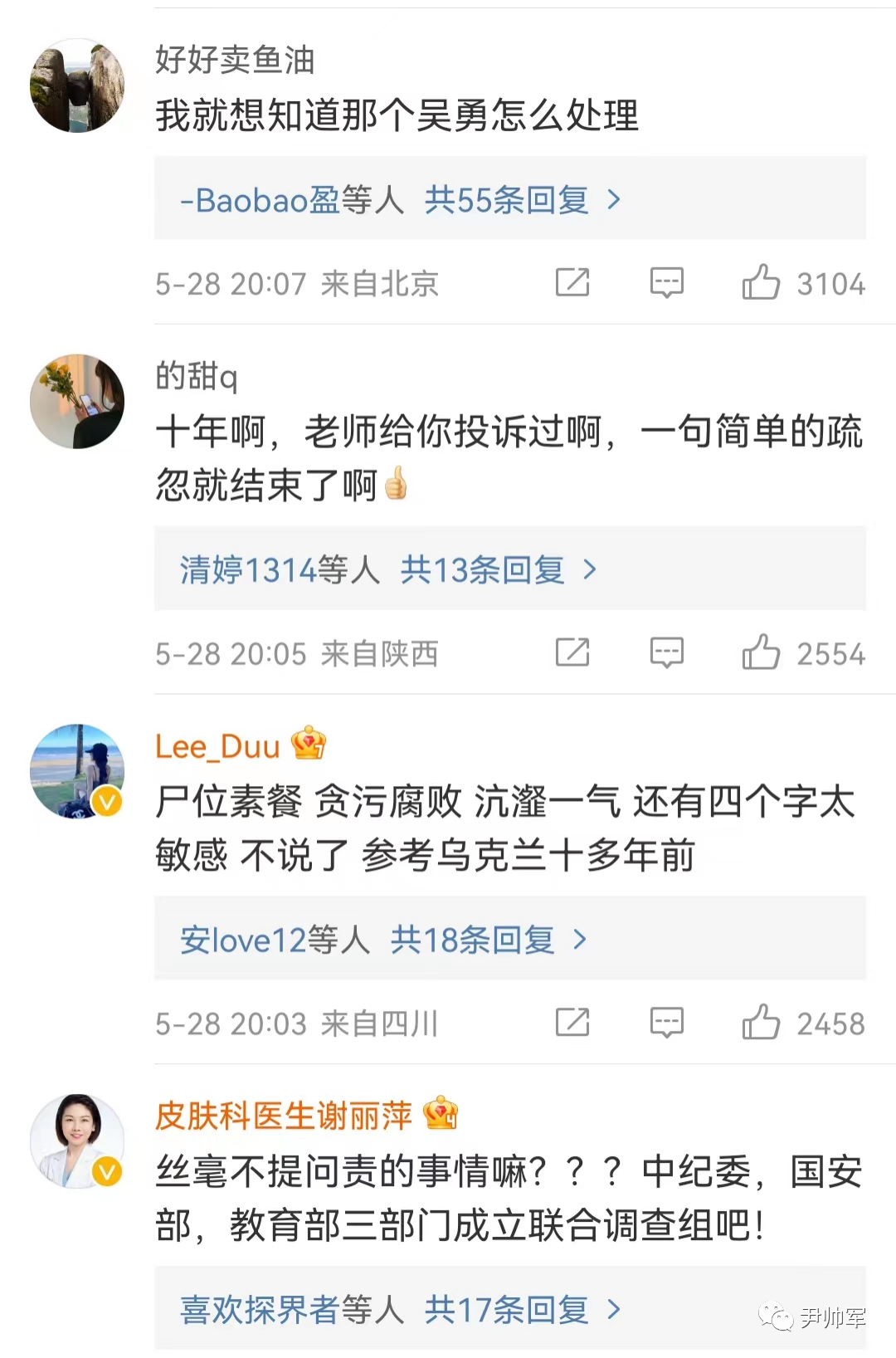Screen dimensions: 896x1358
Task: Like the comment by 好好卖鱼油
Action: coord(761,283)
